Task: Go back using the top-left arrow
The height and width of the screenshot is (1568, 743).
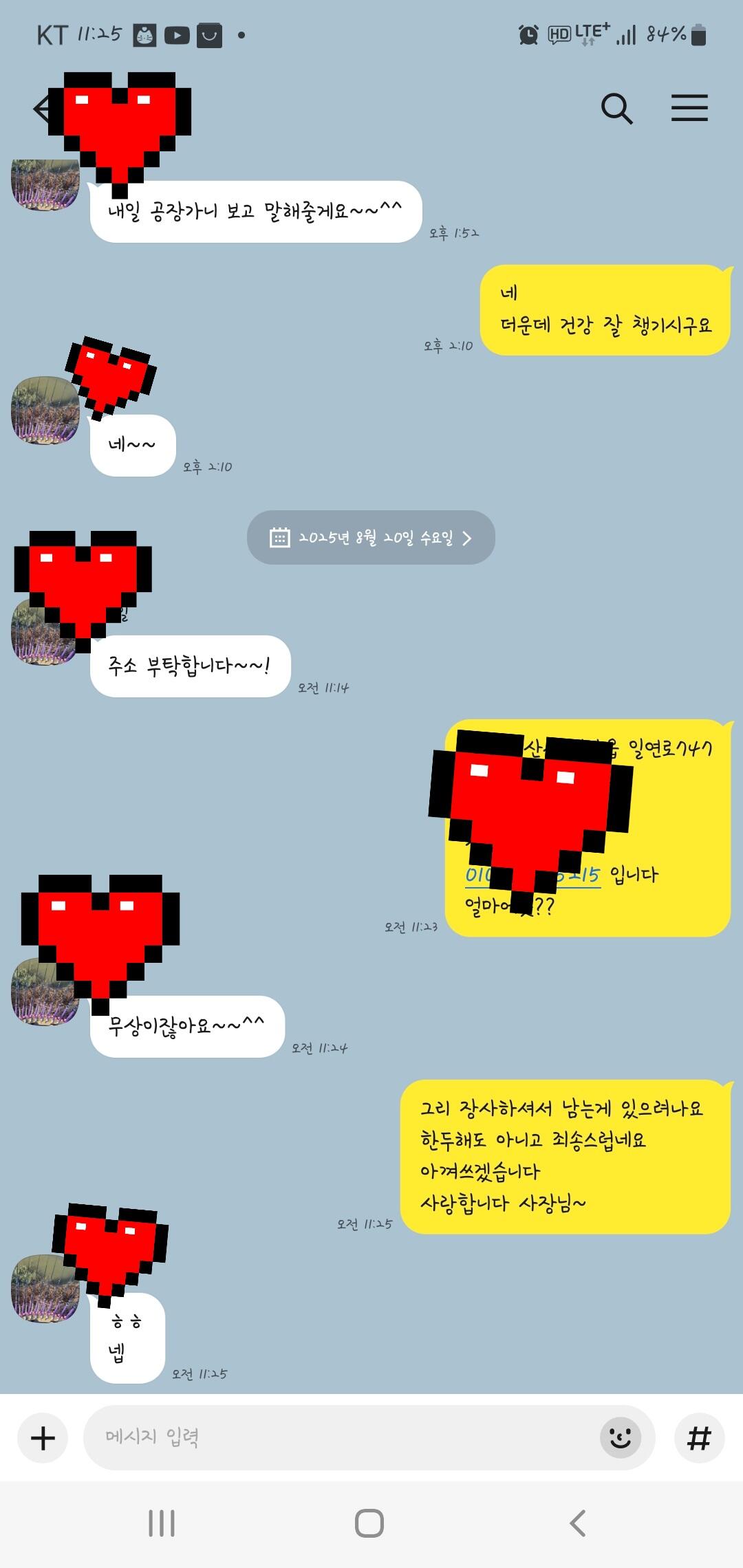Action: point(43,109)
